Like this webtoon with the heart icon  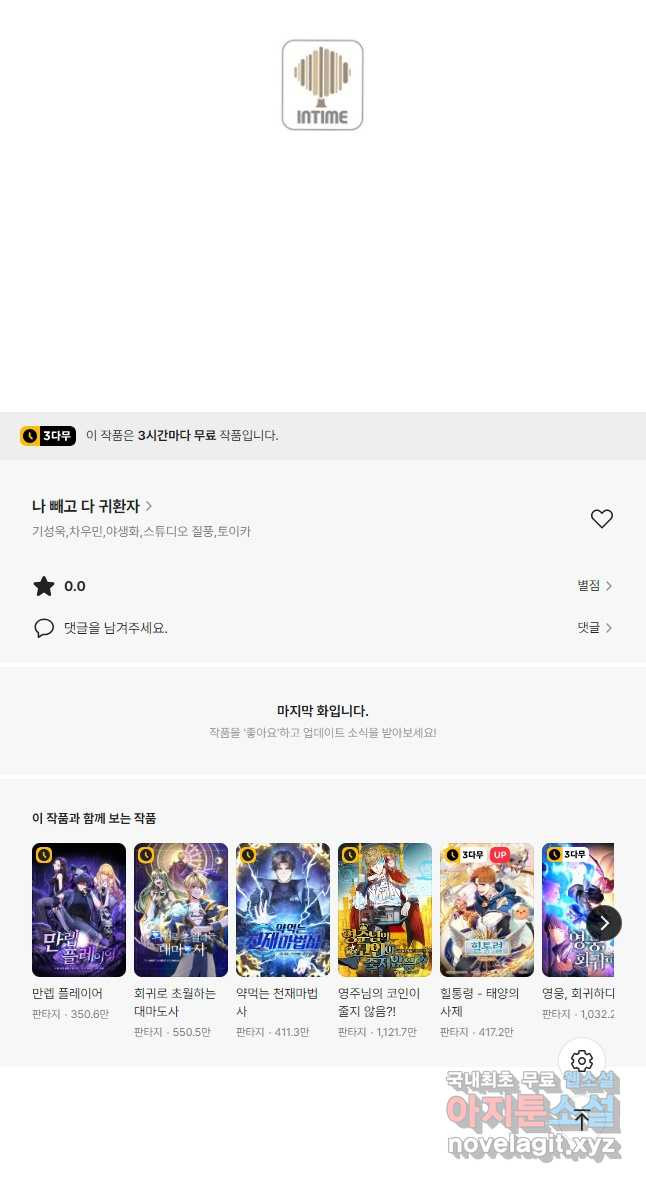(x=601, y=519)
